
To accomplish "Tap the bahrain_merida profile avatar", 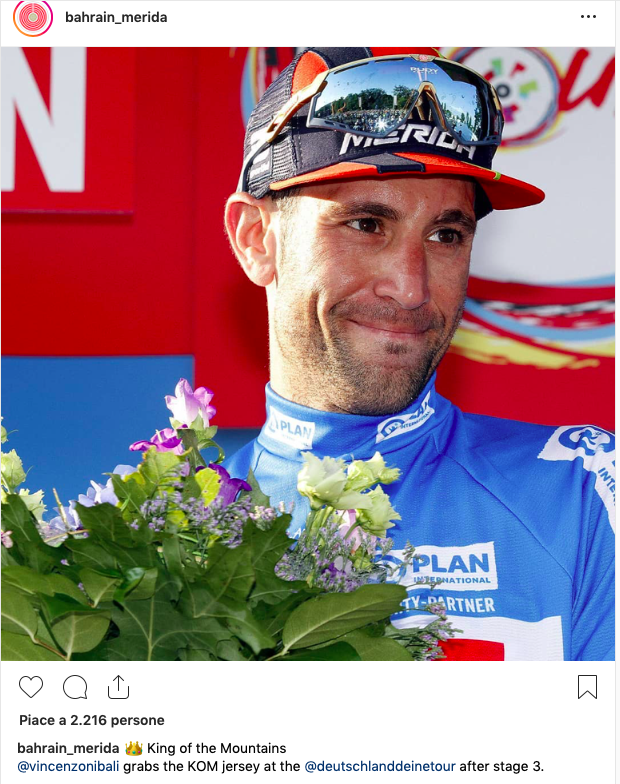I will tap(32, 18).
